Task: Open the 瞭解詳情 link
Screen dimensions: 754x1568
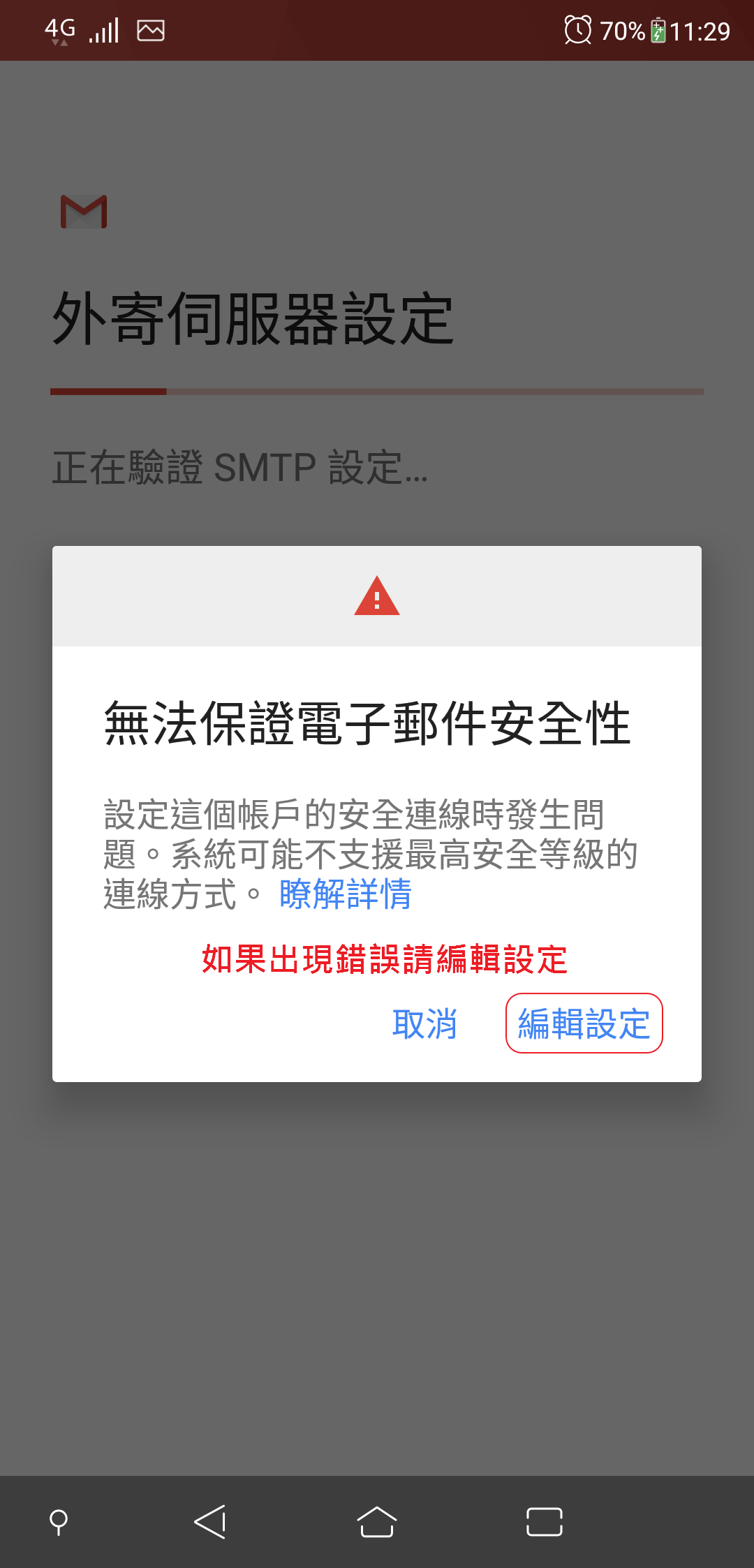Action: 345,894
